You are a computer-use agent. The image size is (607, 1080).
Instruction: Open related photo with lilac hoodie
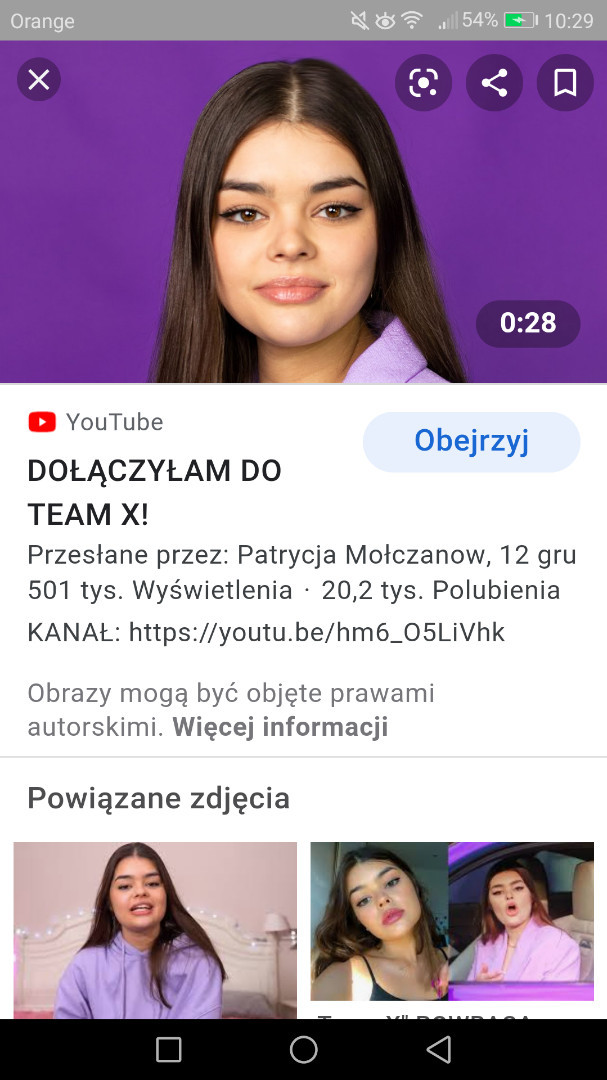(155, 930)
